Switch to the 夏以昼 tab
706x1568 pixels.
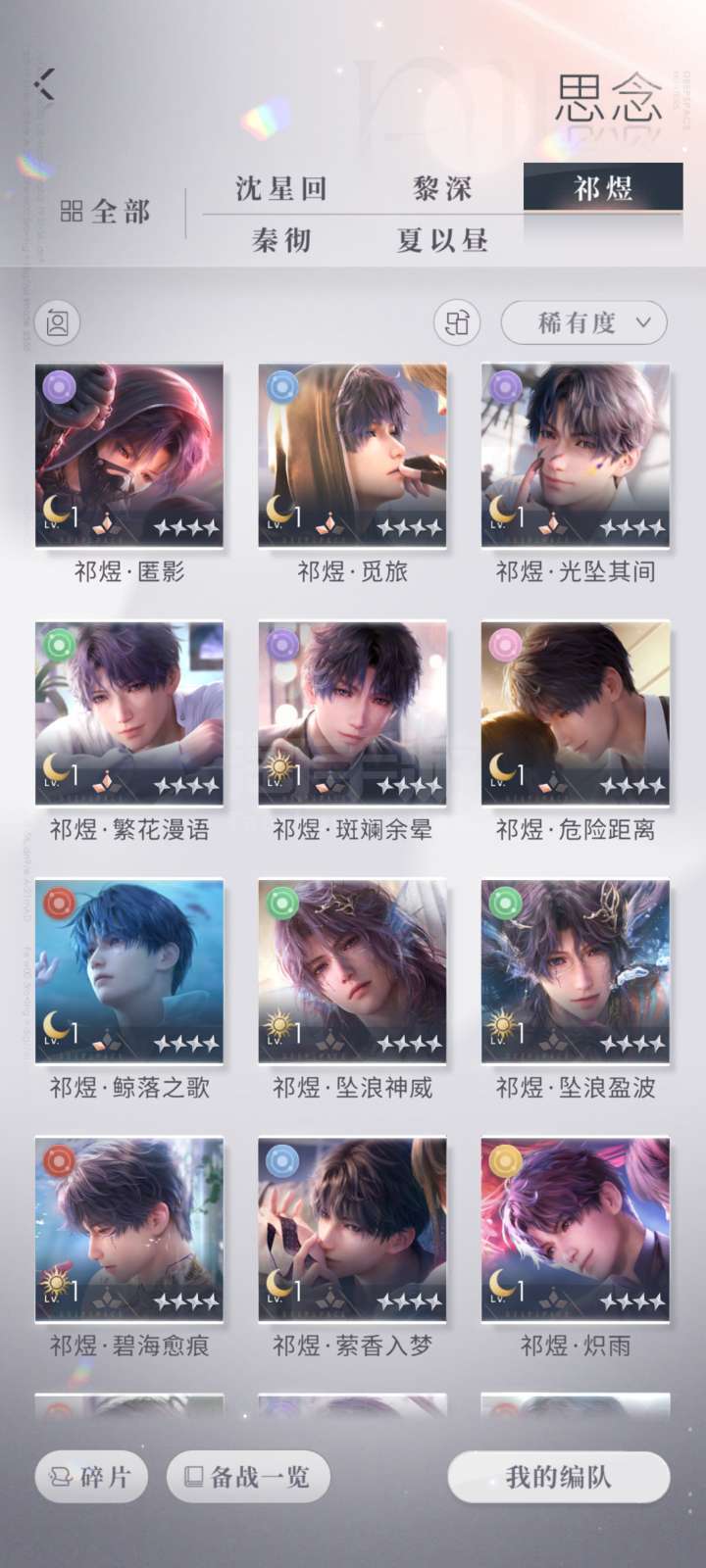click(x=442, y=240)
